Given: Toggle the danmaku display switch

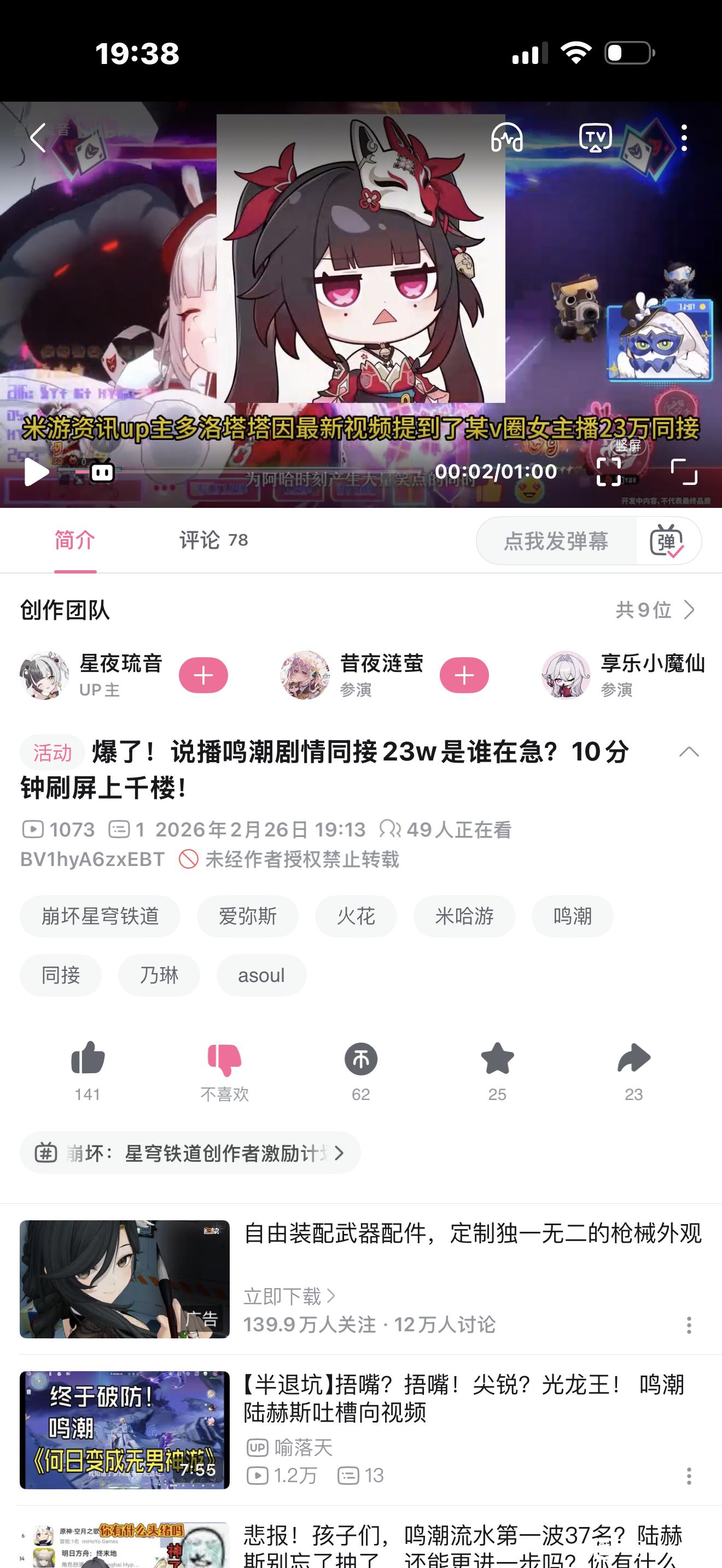Looking at the screenshot, I should tap(667, 541).
